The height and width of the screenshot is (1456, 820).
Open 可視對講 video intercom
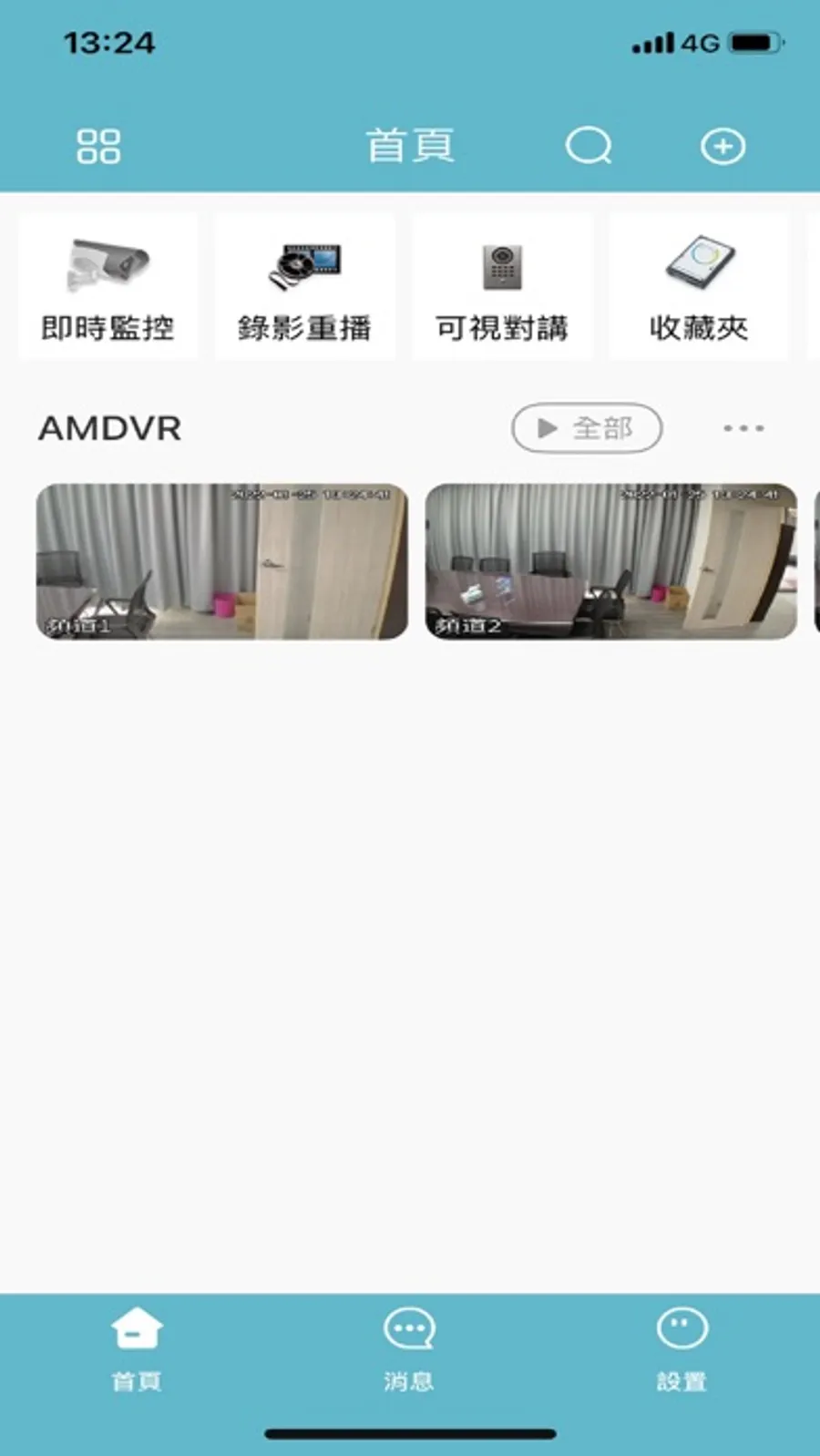tap(502, 288)
